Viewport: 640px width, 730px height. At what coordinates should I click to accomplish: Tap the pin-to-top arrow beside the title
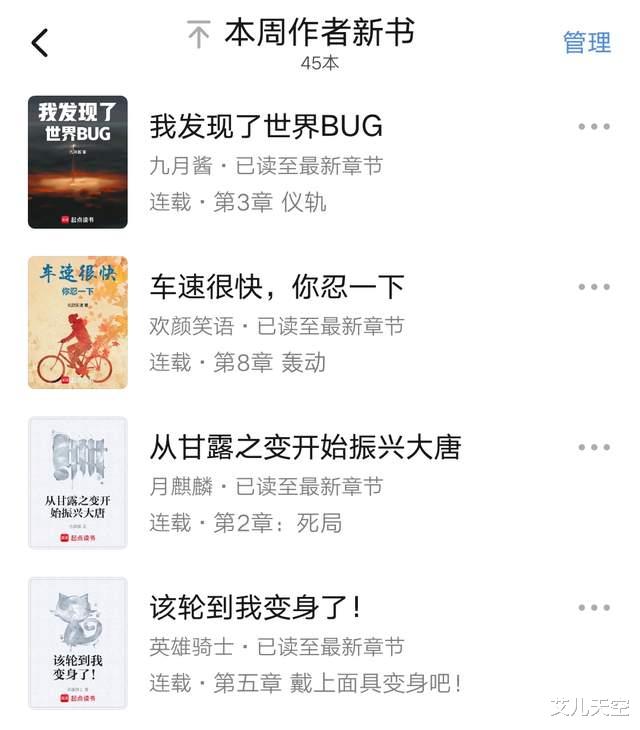(x=198, y=35)
